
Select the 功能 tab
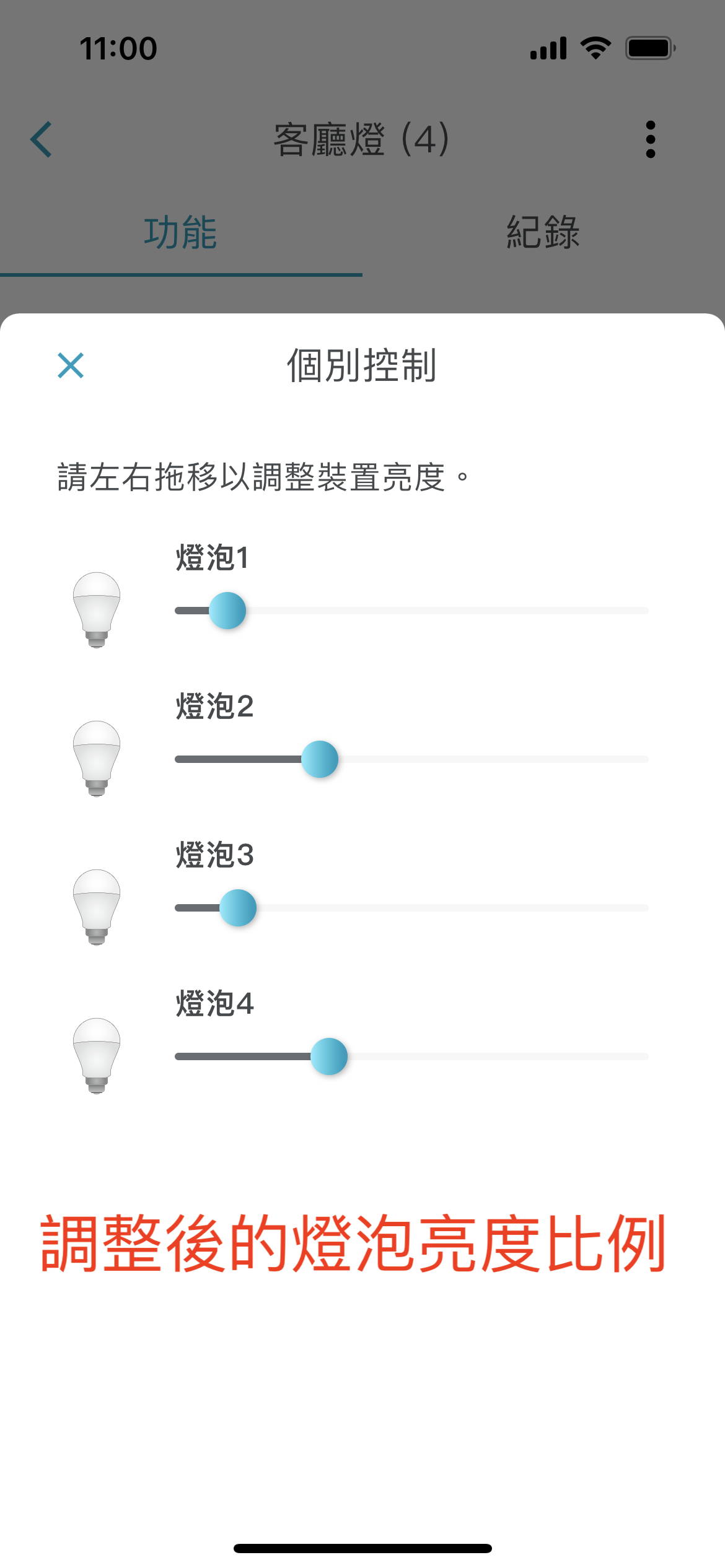coord(181,232)
